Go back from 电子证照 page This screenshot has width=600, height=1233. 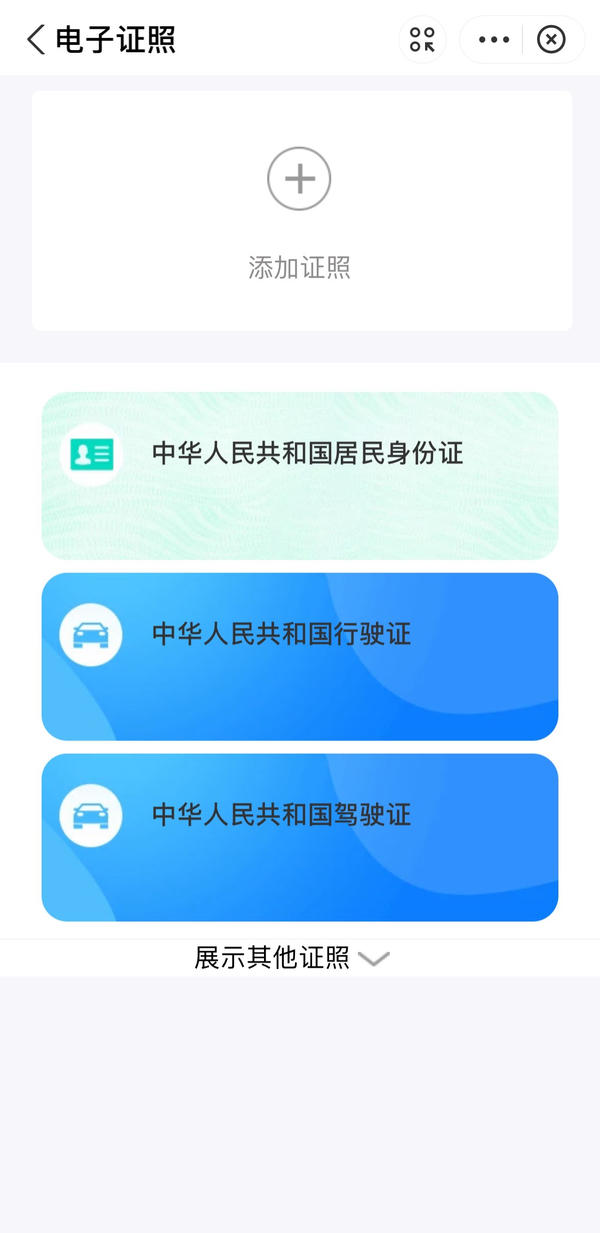tap(36, 40)
